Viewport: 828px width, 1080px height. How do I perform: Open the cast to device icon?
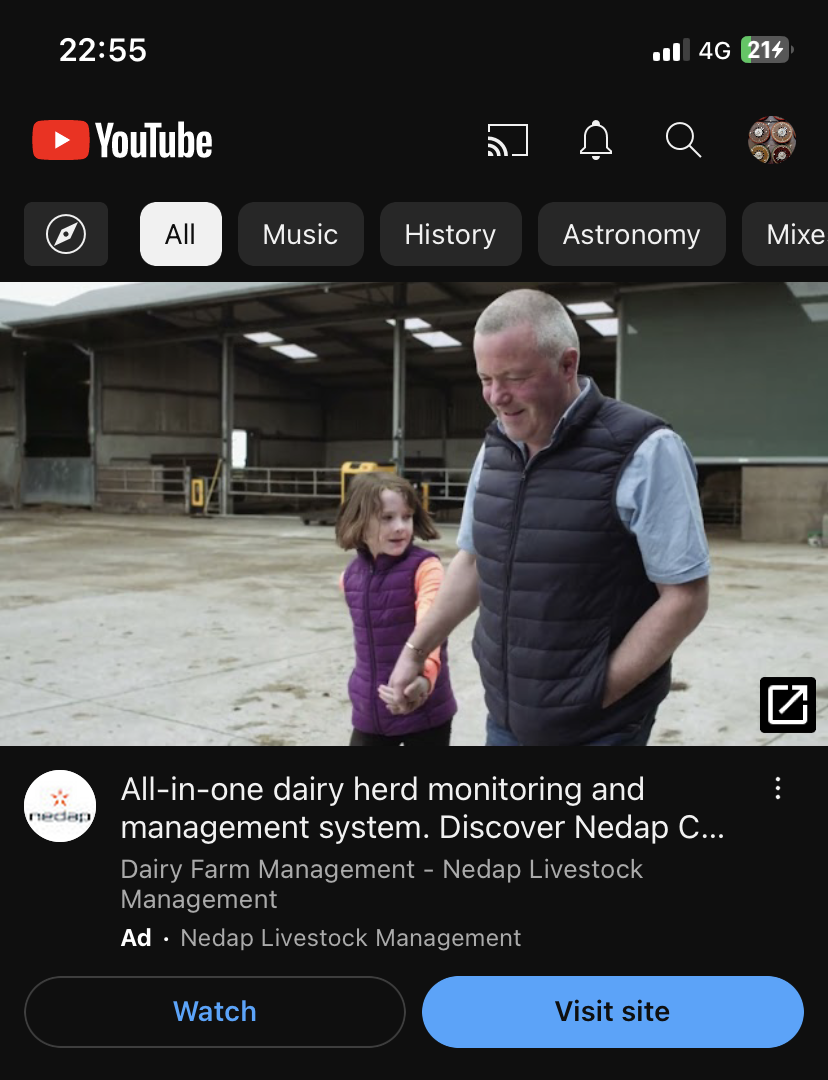tap(507, 140)
